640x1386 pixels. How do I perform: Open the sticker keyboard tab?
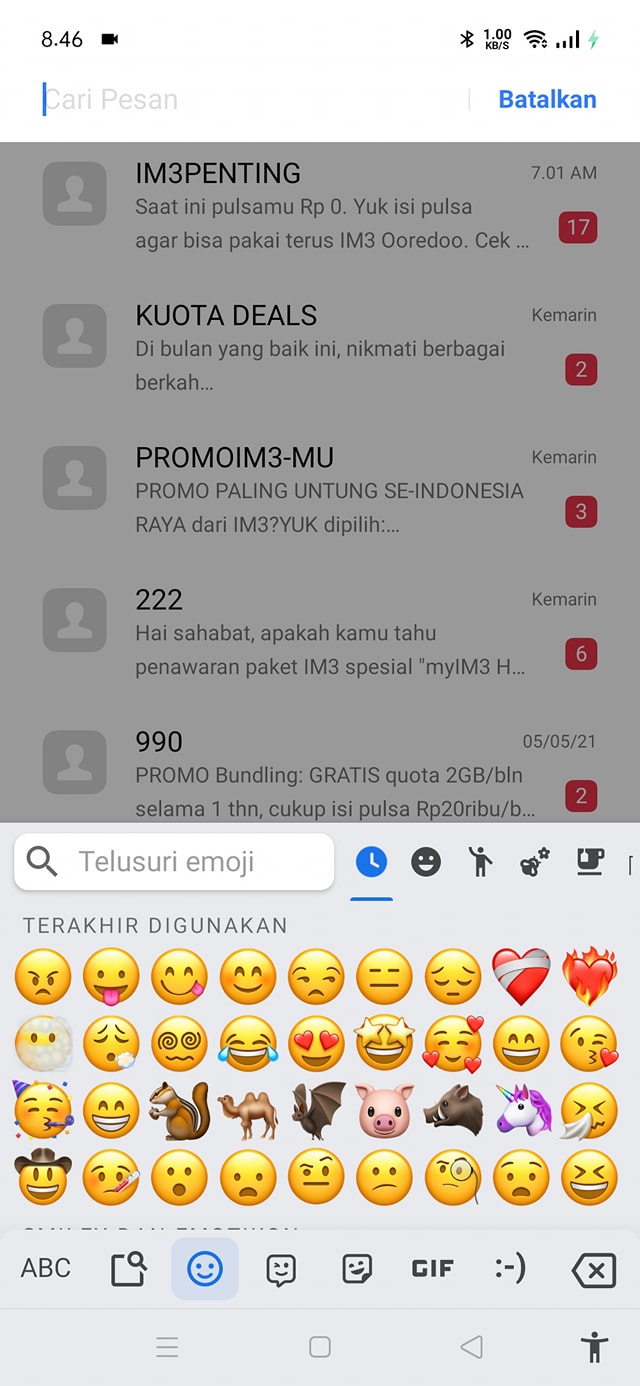(x=356, y=1270)
